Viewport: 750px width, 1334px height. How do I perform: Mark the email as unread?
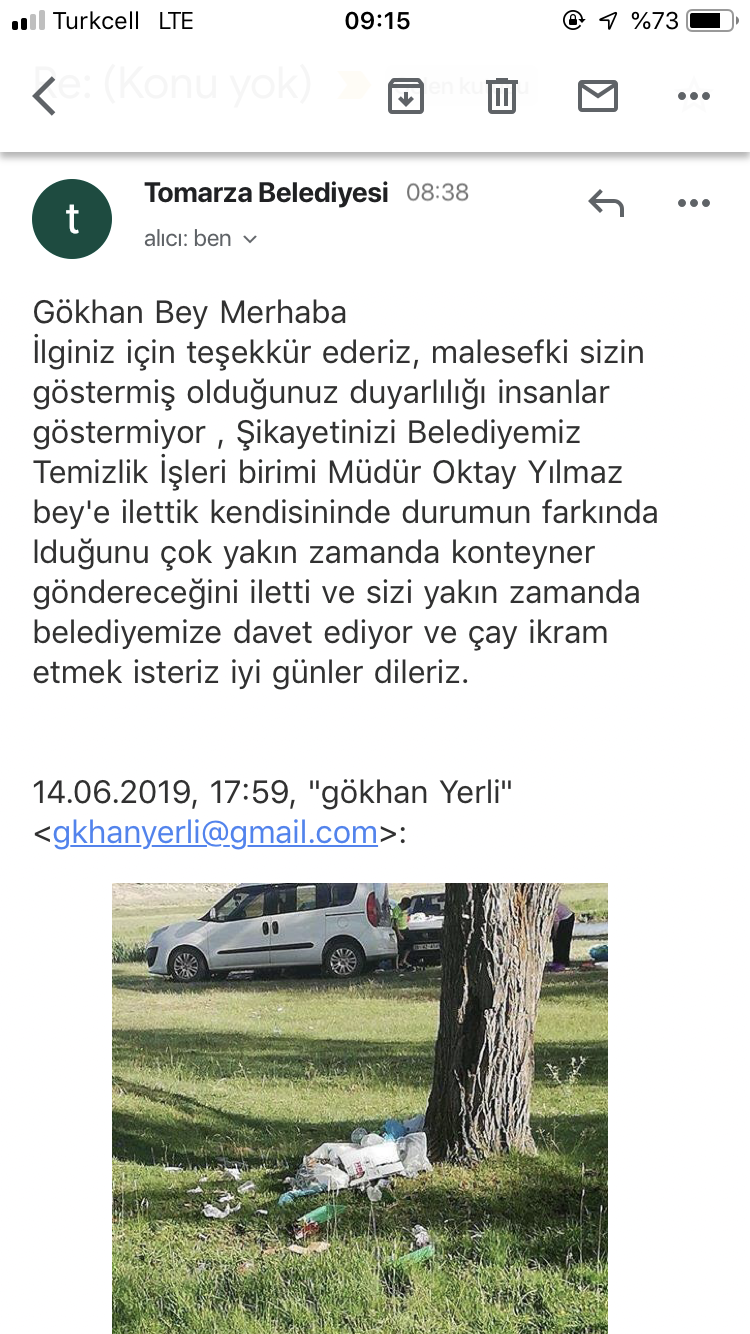[598, 96]
